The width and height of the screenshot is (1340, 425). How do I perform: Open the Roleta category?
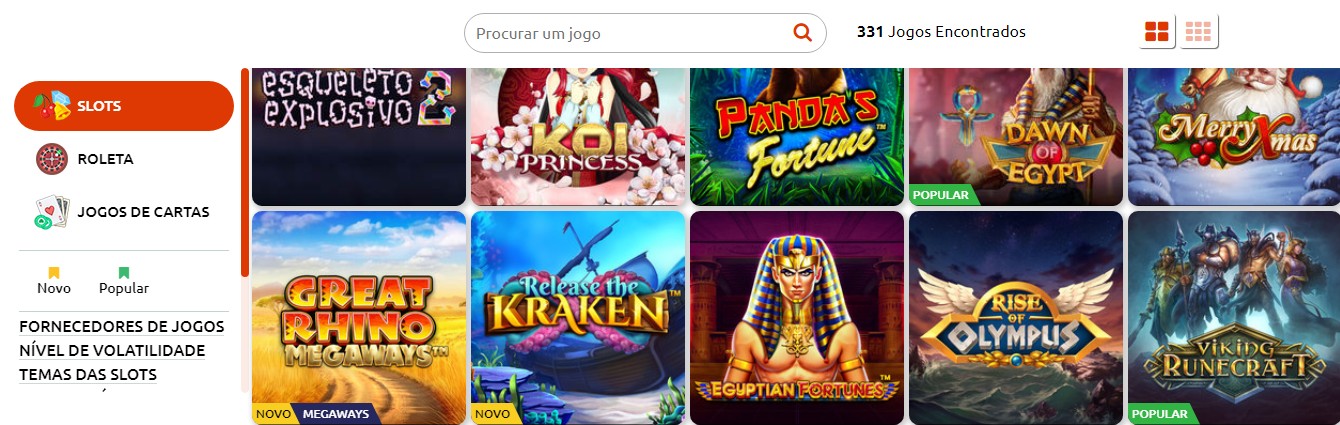click(105, 159)
